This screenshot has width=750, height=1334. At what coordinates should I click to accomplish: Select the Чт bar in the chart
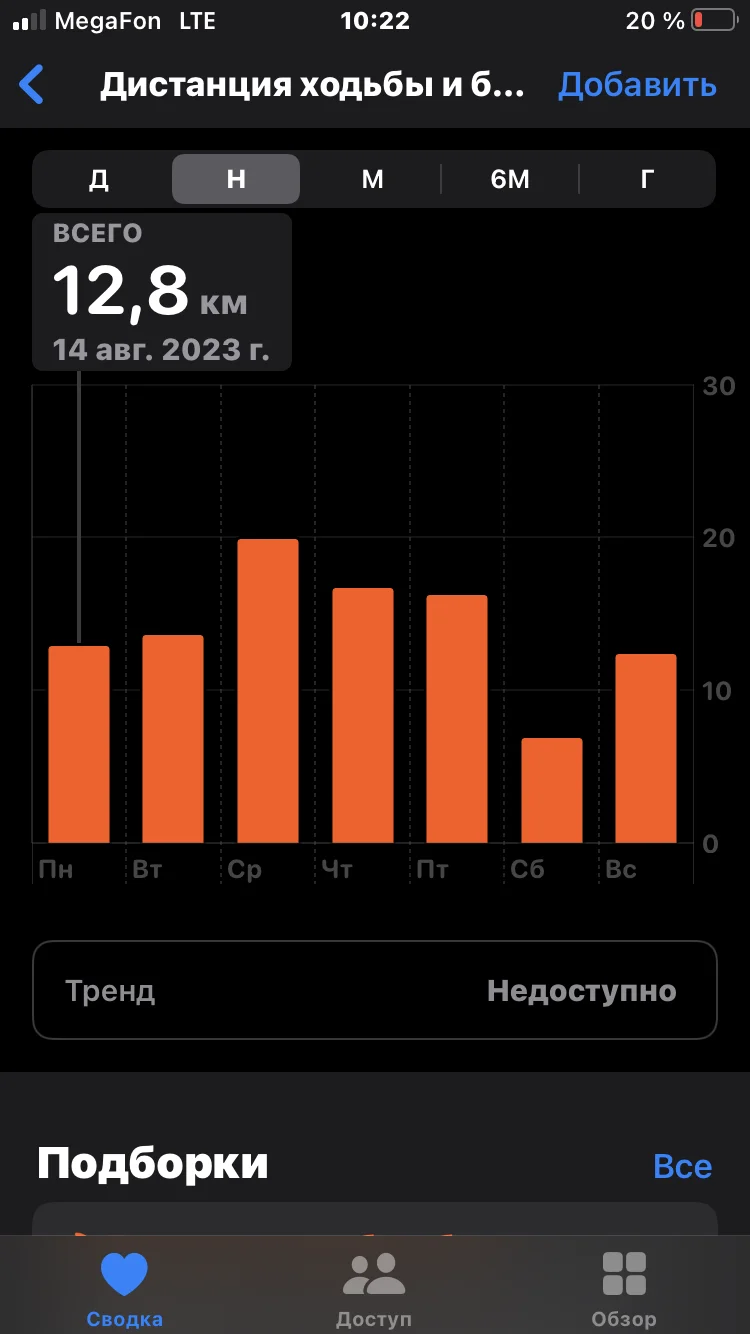(x=362, y=715)
